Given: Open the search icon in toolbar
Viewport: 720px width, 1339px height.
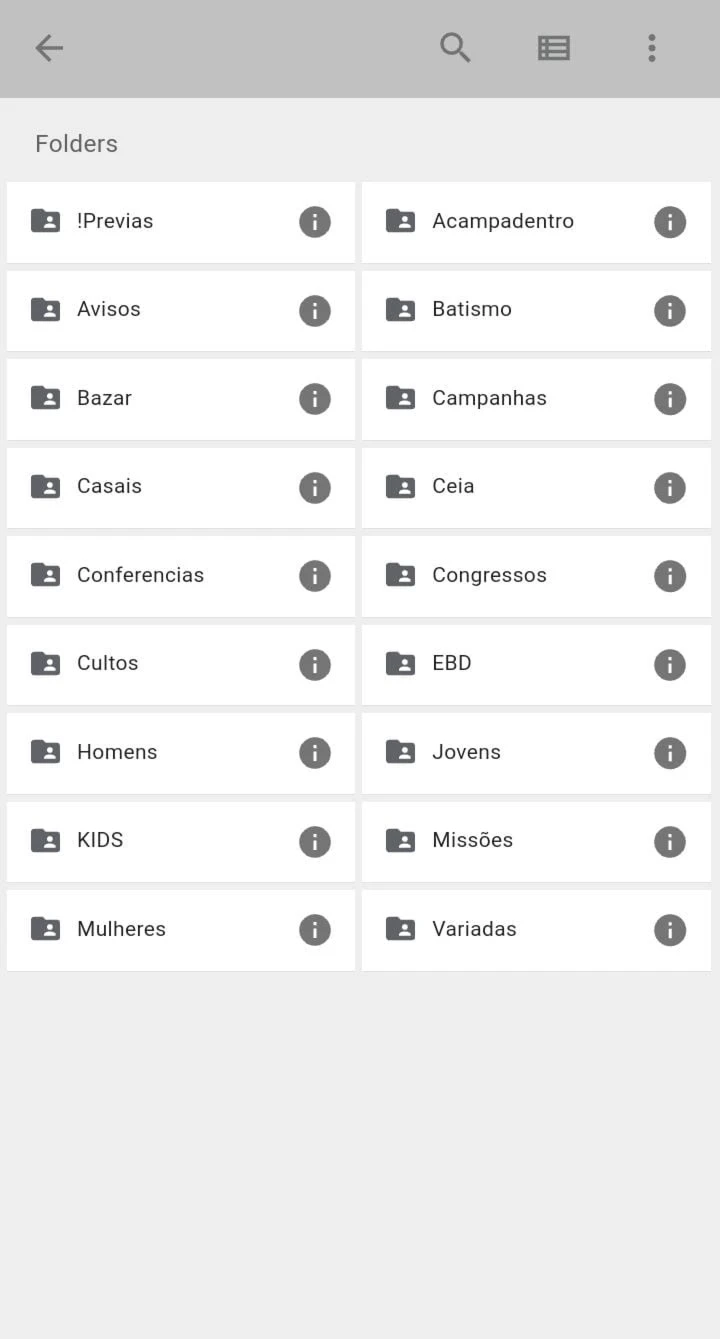Looking at the screenshot, I should 456,48.
